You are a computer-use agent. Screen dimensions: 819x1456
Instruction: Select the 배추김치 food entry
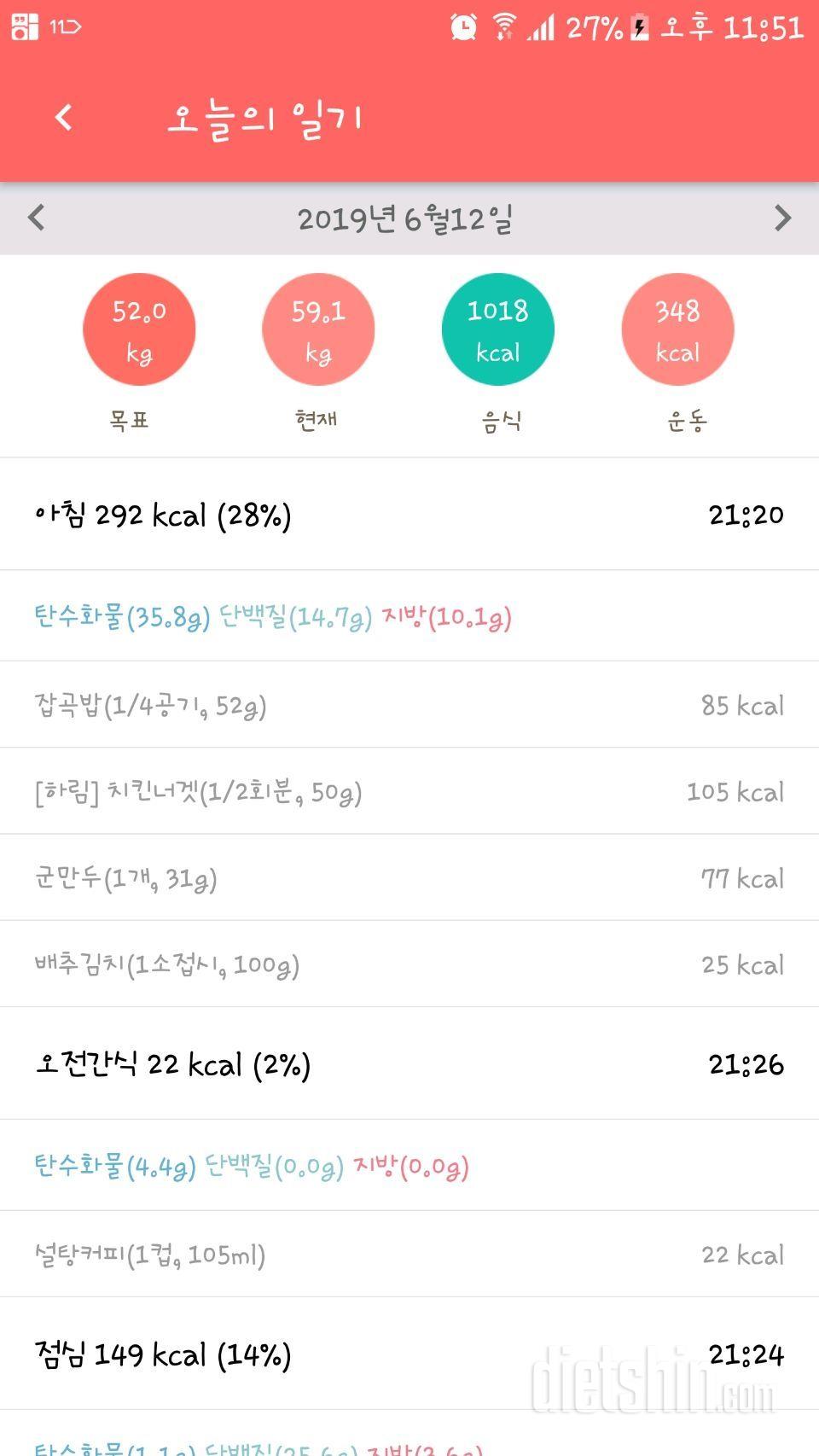click(x=409, y=964)
